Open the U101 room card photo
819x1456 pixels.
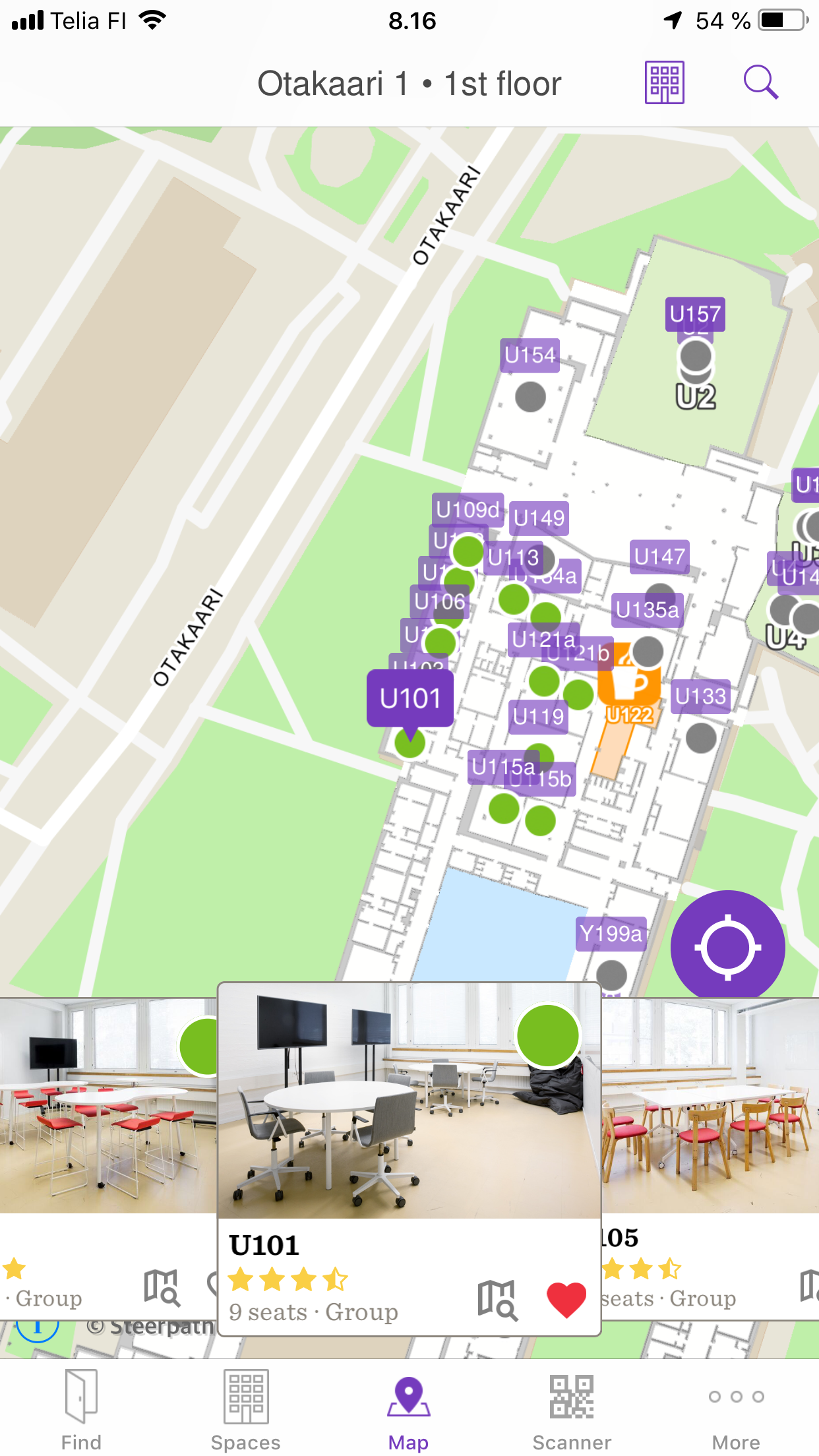pyautogui.click(x=409, y=1101)
